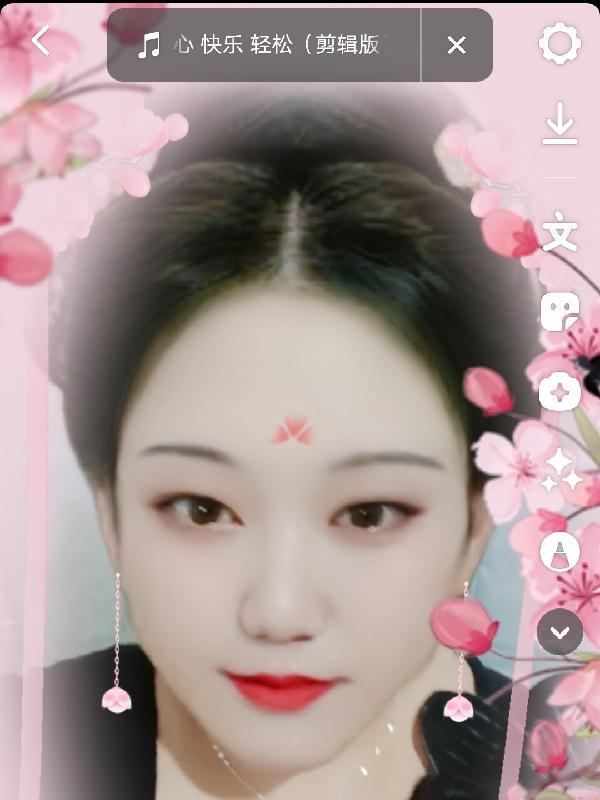This screenshot has width=600, height=800.
Task: Open settings with the gear icon
Action: pyautogui.click(x=560, y=45)
